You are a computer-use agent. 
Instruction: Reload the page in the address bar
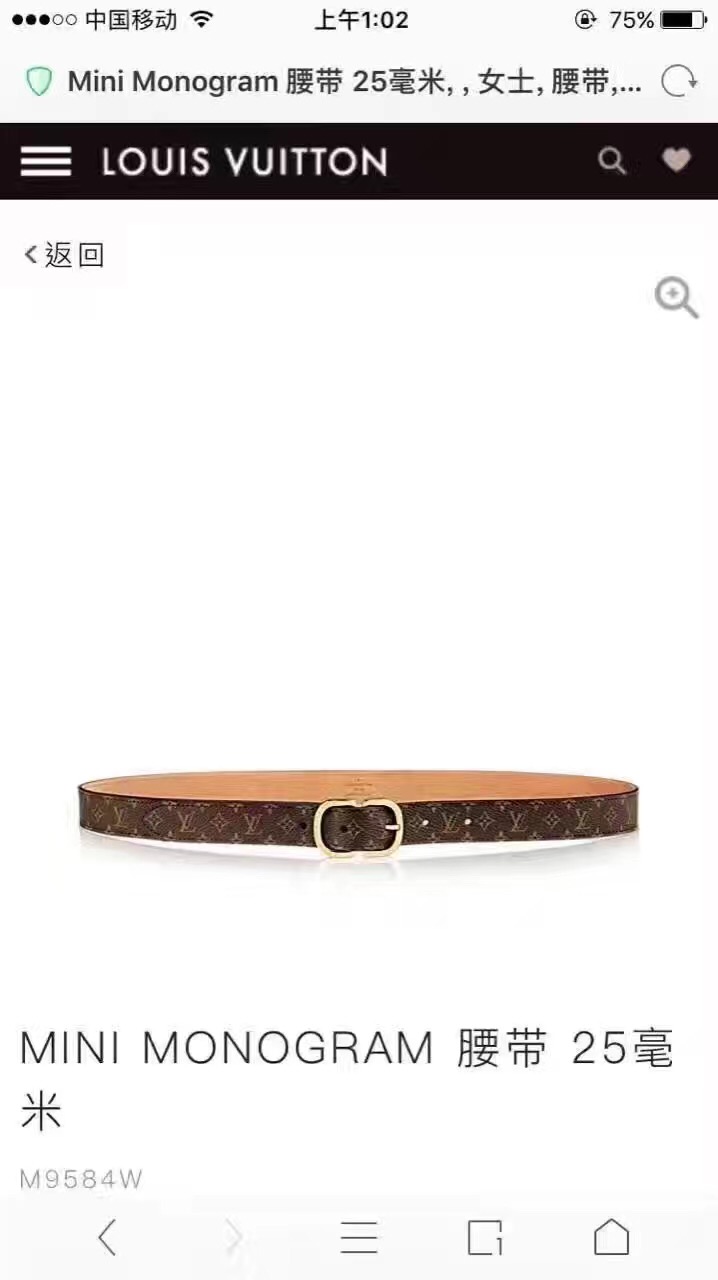[x=679, y=82]
